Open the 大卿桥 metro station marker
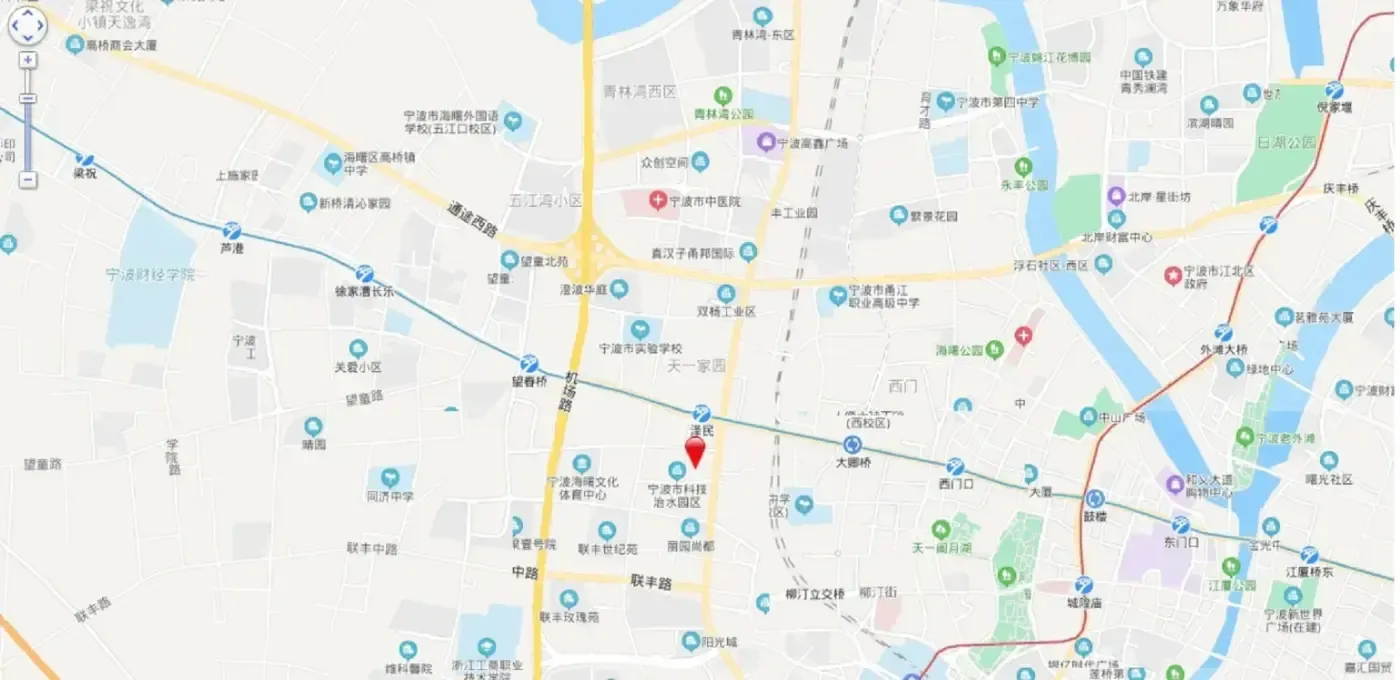The width and height of the screenshot is (1400, 680). [x=853, y=445]
